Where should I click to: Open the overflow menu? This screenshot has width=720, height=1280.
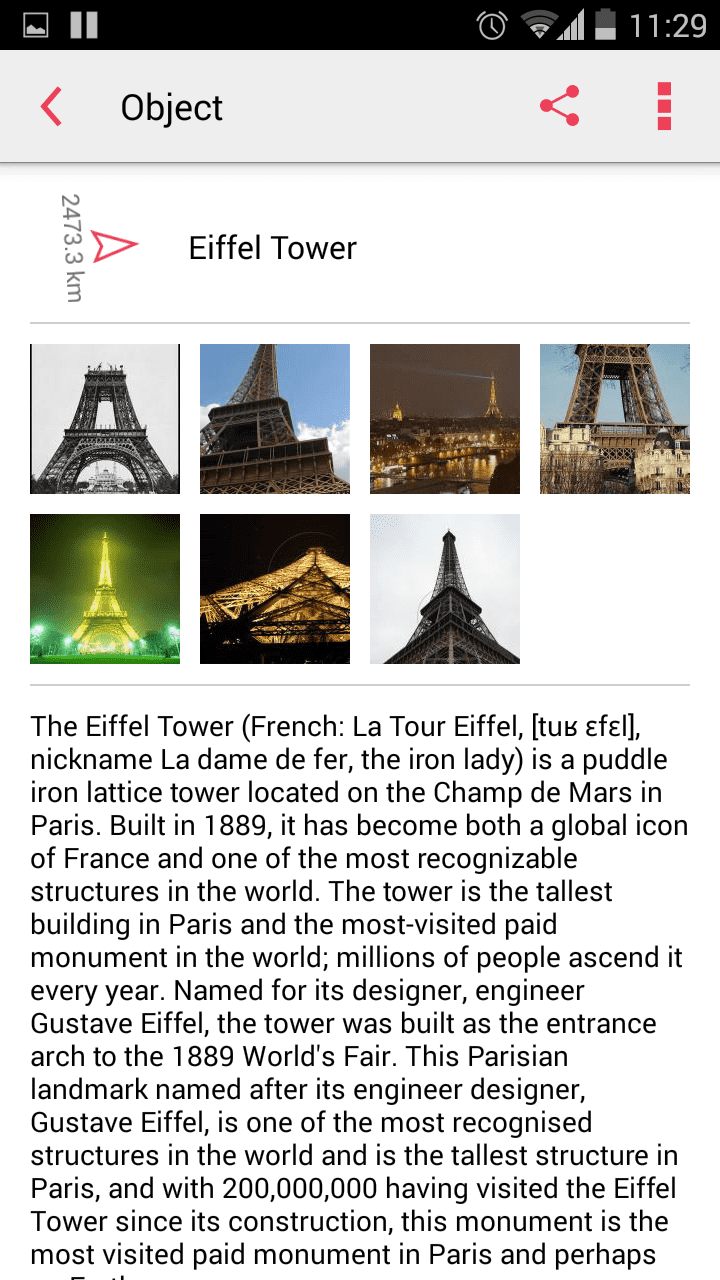click(x=664, y=107)
